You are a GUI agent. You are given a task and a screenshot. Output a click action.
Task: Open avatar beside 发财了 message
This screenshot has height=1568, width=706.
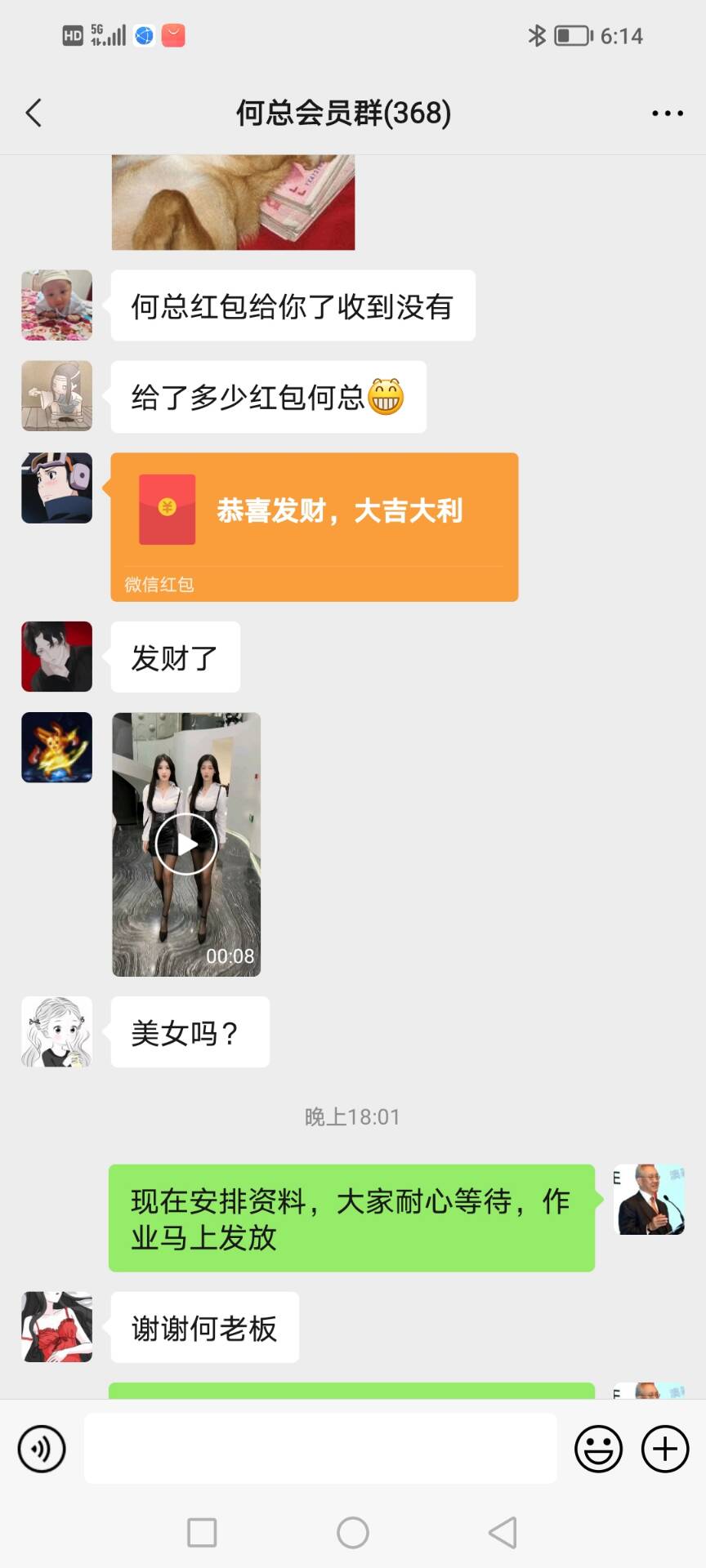tap(56, 657)
